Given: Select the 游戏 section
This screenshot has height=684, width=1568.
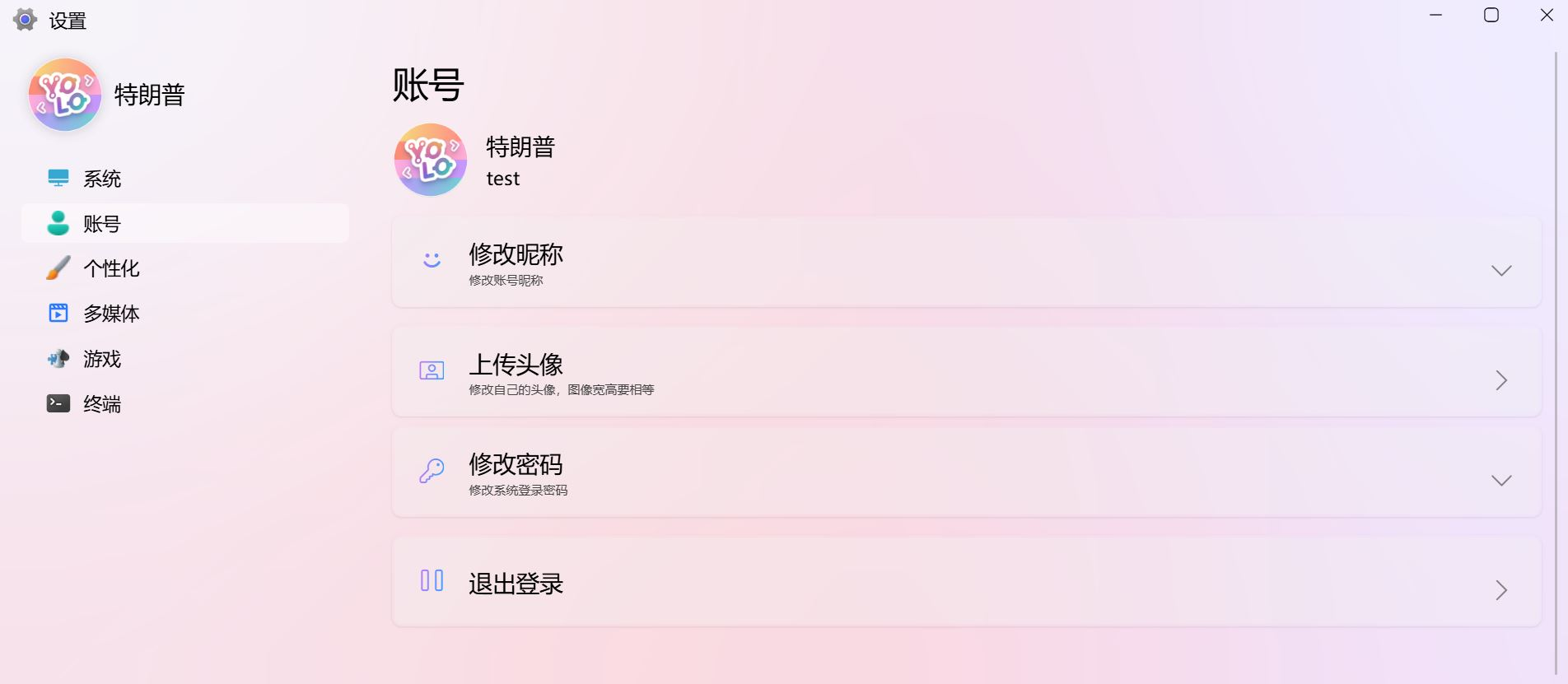Looking at the screenshot, I should [101, 359].
